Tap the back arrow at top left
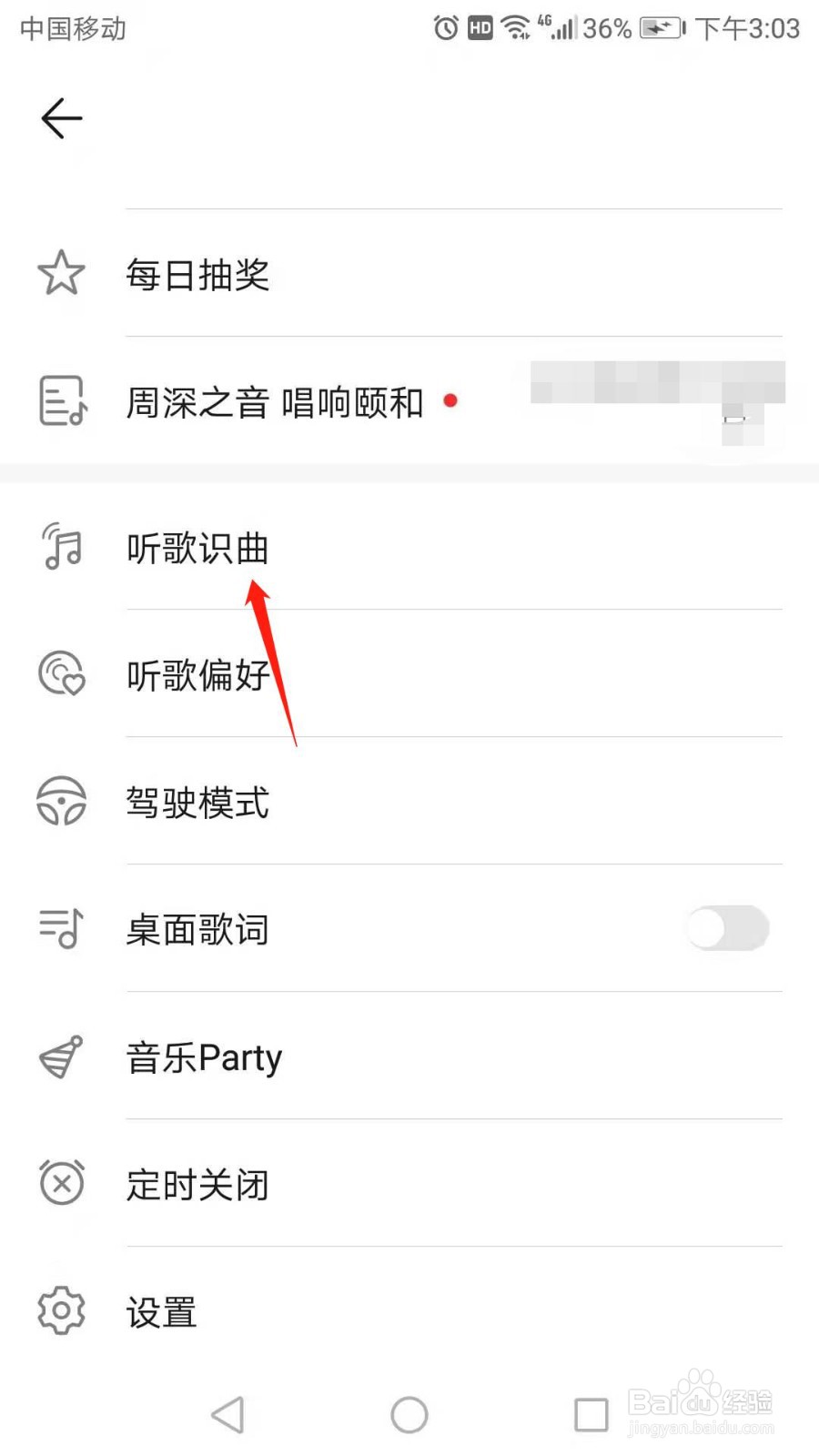 [60, 118]
